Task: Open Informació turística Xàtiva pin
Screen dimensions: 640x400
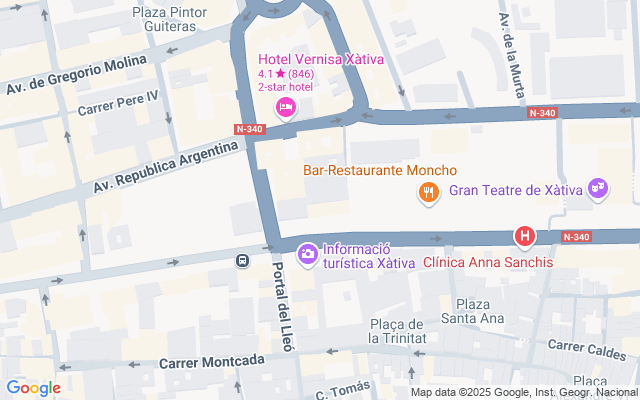Action: tap(308, 256)
